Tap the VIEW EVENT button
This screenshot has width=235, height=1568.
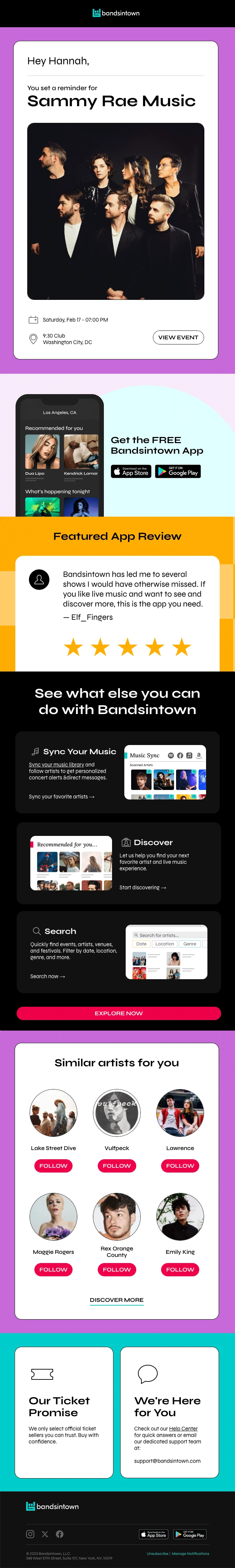tap(178, 337)
